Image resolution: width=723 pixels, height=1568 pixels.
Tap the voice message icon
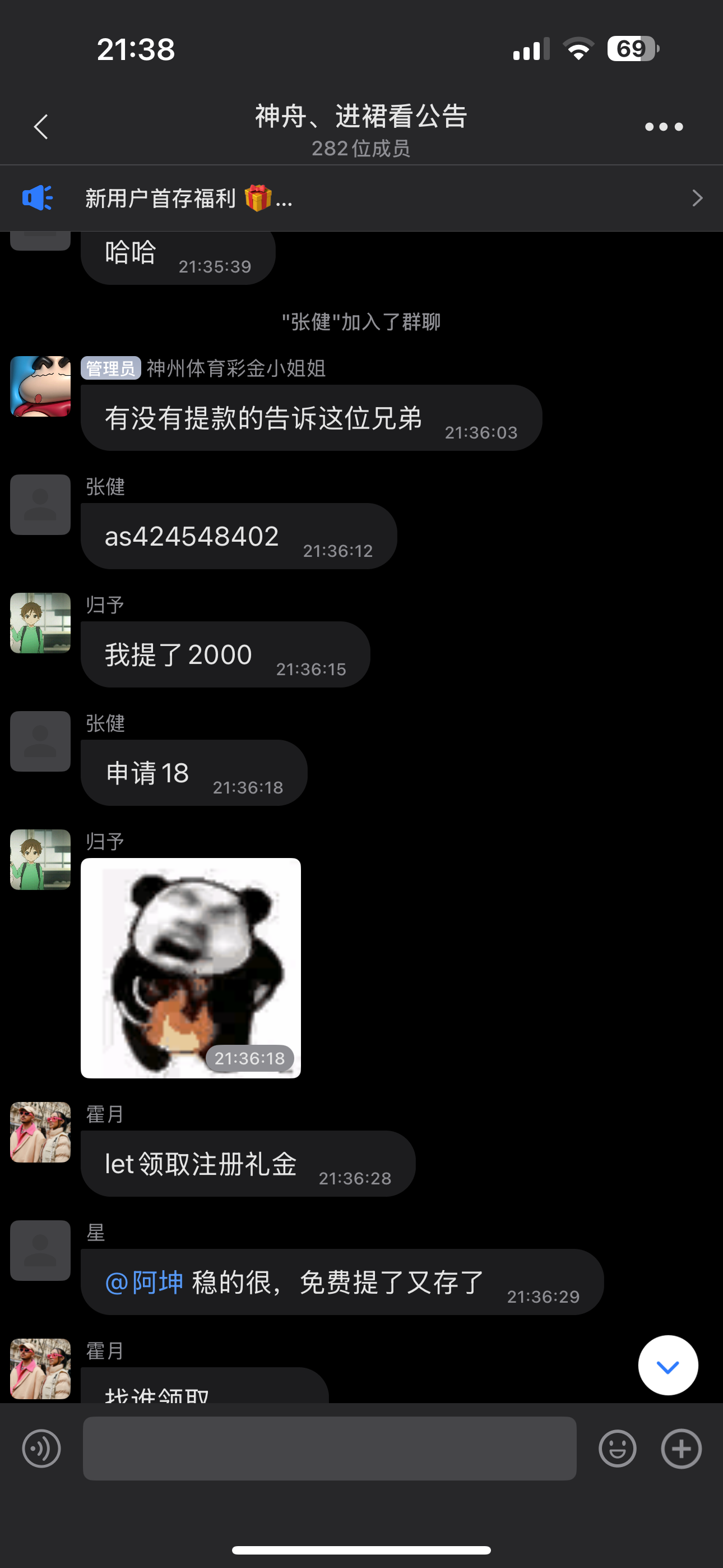pos(41,1448)
